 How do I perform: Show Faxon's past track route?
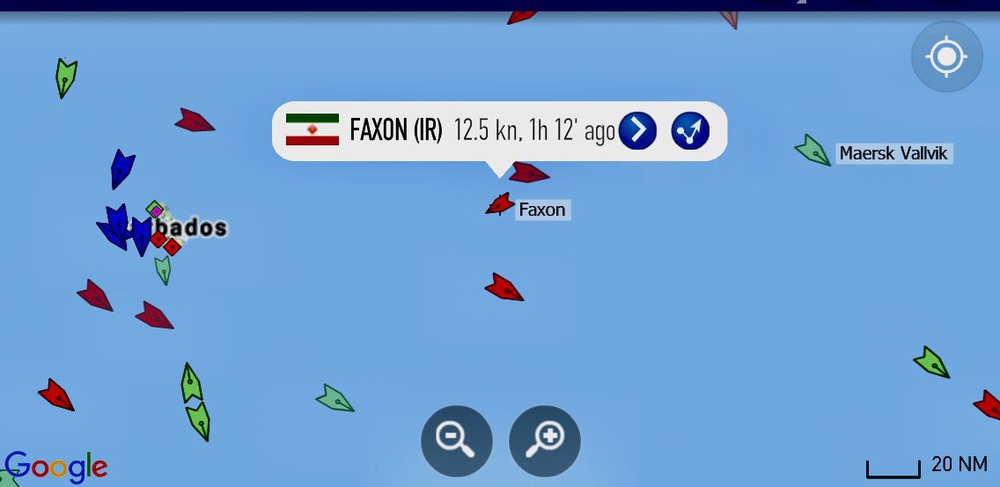[x=690, y=130]
